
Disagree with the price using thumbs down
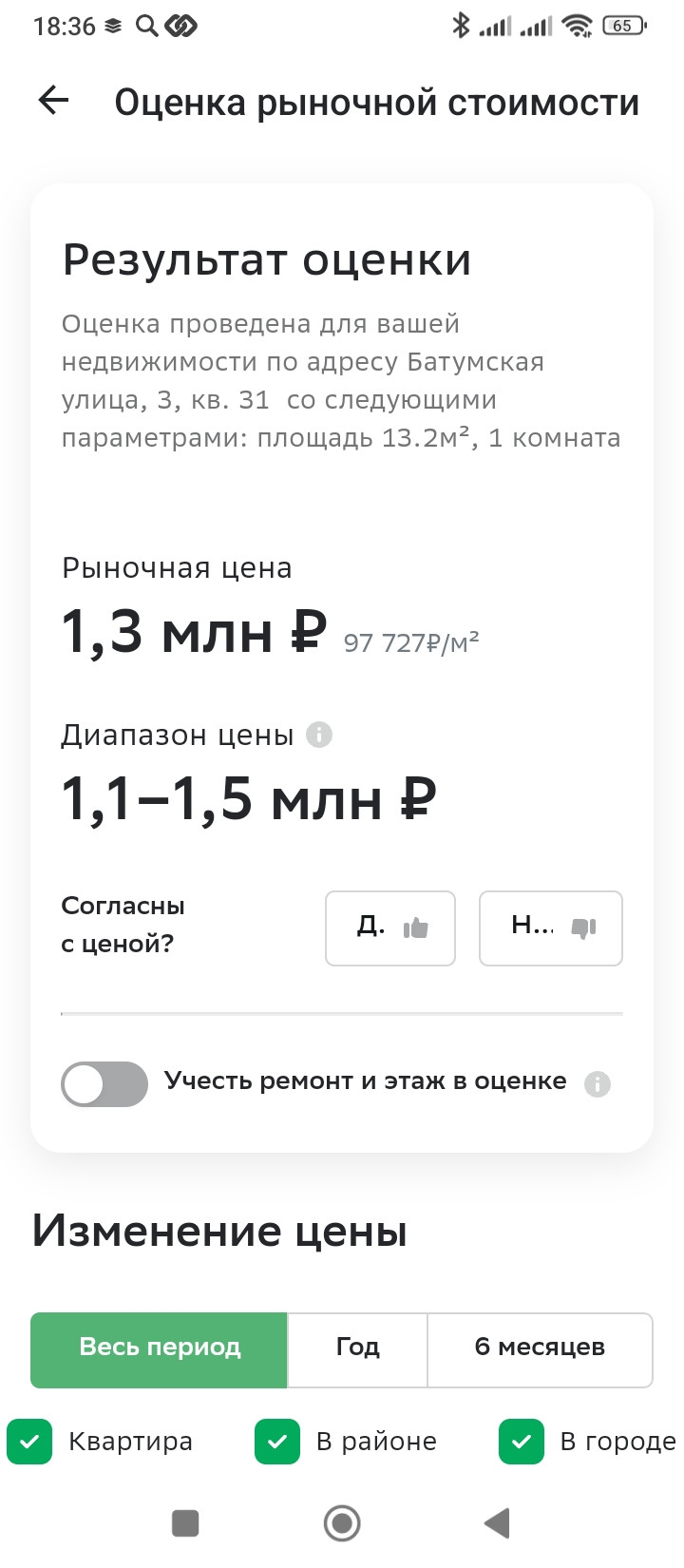(551, 927)
